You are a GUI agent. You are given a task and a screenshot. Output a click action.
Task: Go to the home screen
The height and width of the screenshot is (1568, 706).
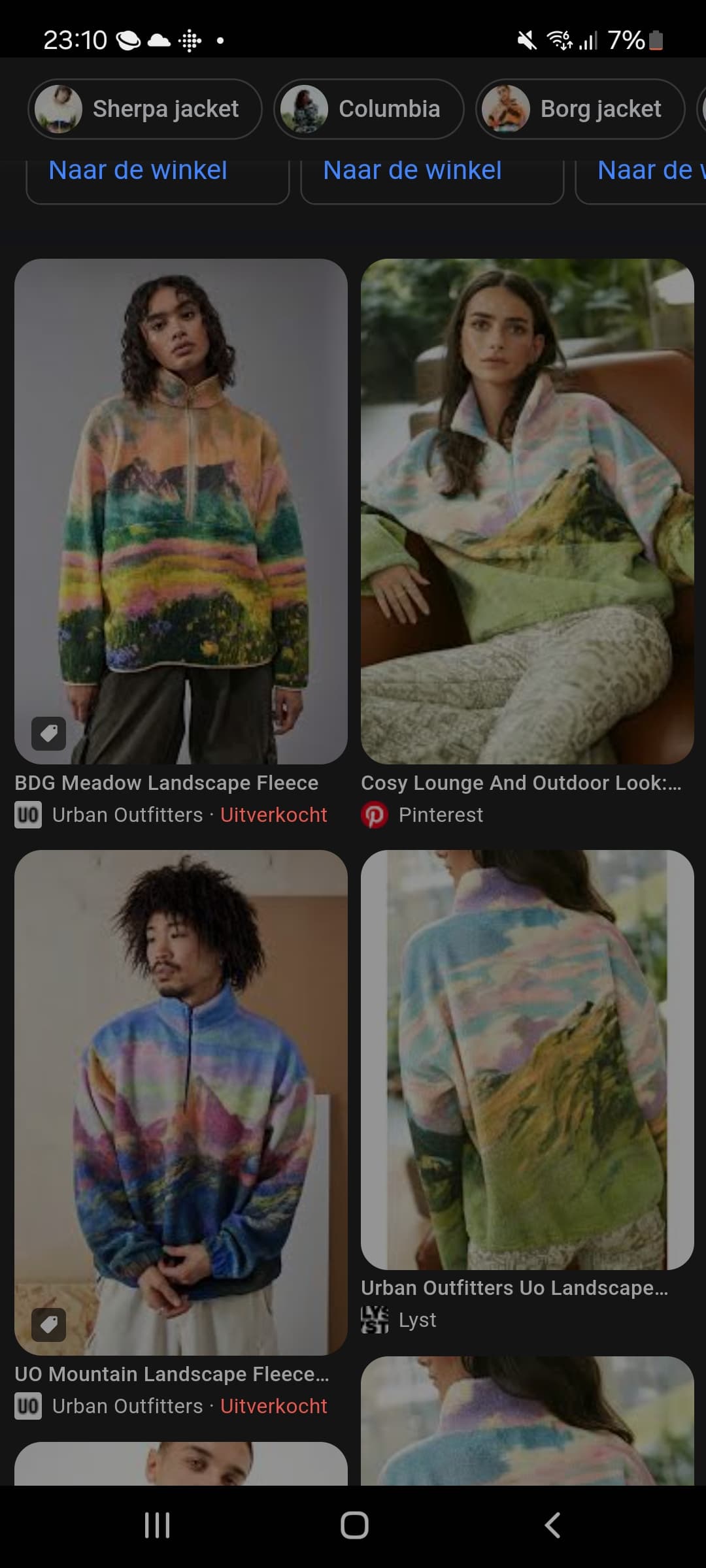point(354,1526)
